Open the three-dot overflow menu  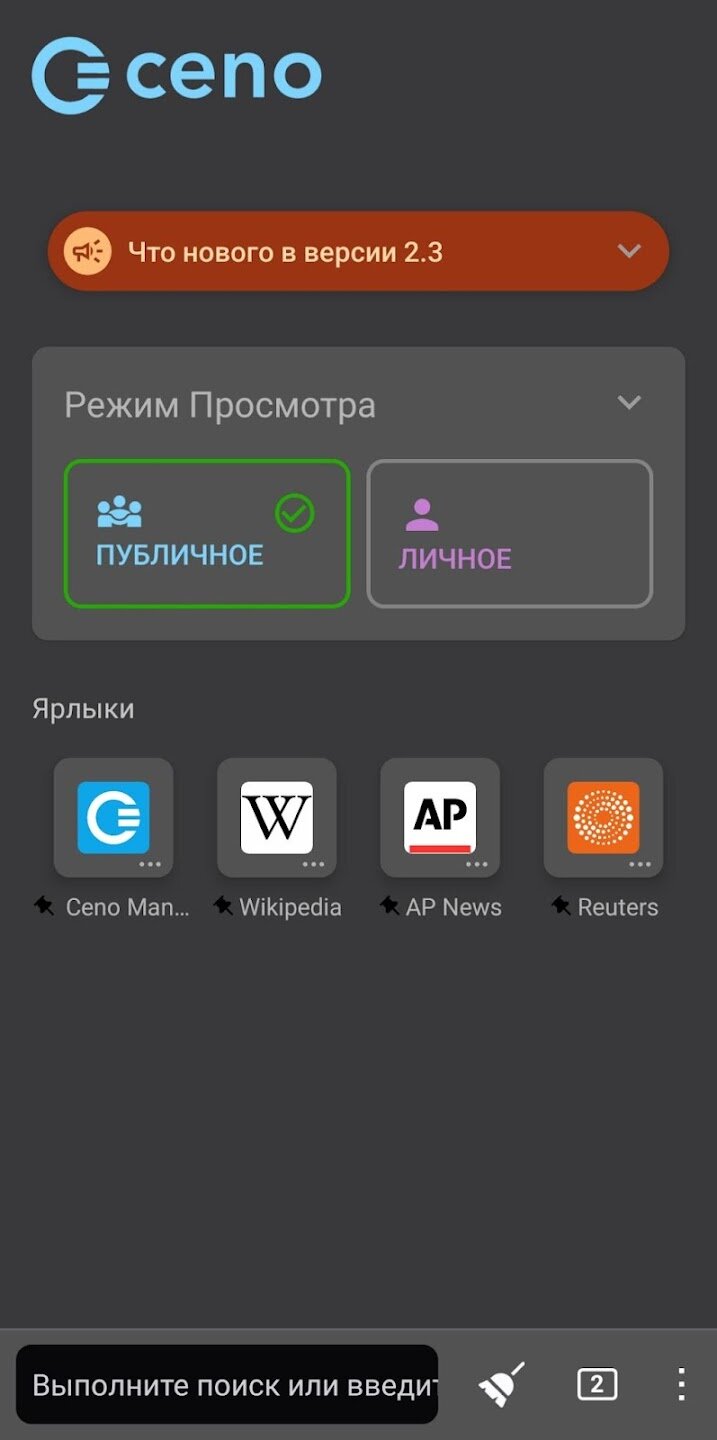681,1385
